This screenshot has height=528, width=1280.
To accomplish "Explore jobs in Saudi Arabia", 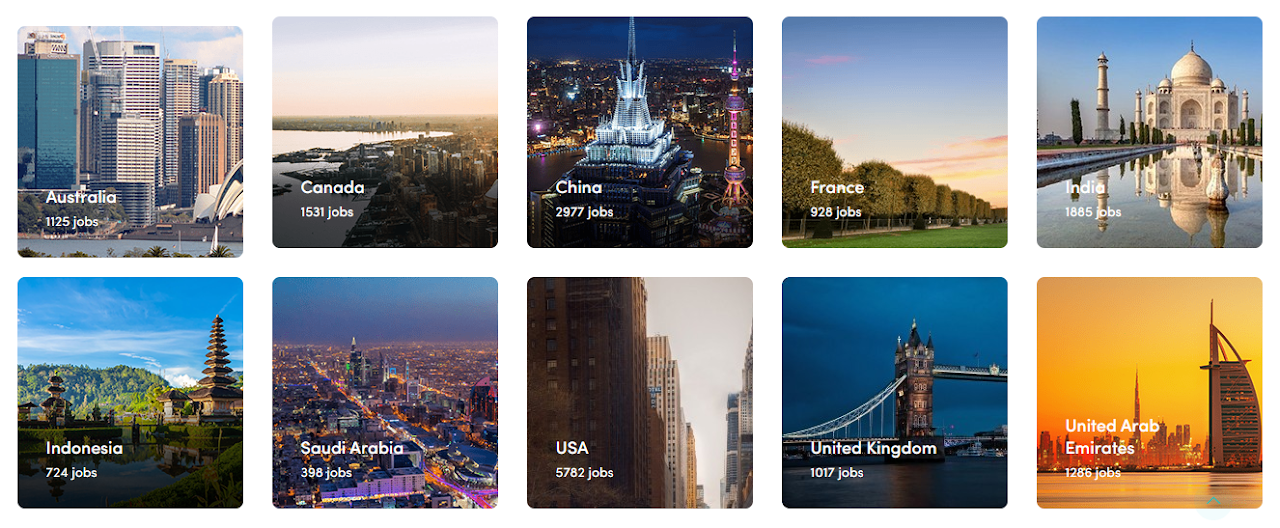I will click(x=384, y=392).
